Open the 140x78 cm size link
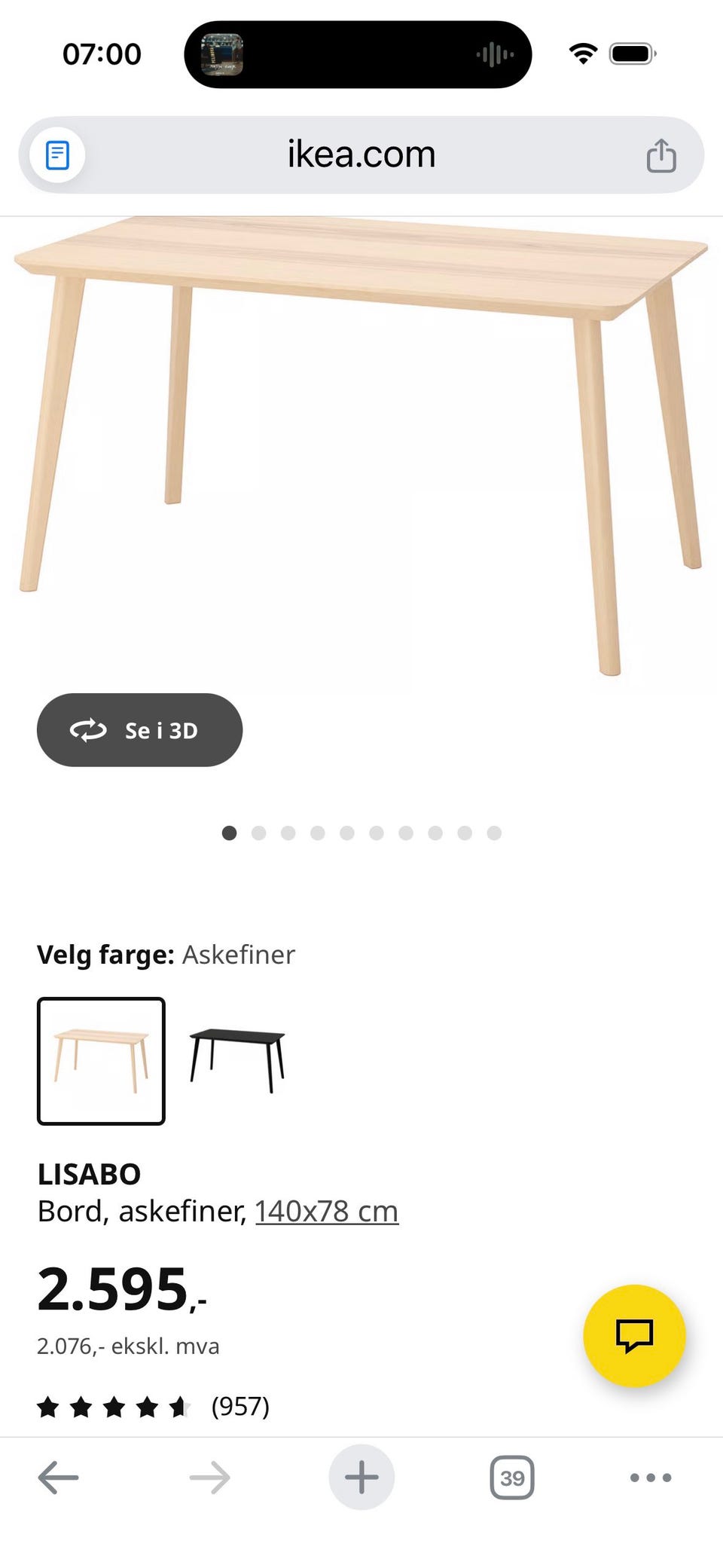 pyautogui.click(x=325, y=1211)
